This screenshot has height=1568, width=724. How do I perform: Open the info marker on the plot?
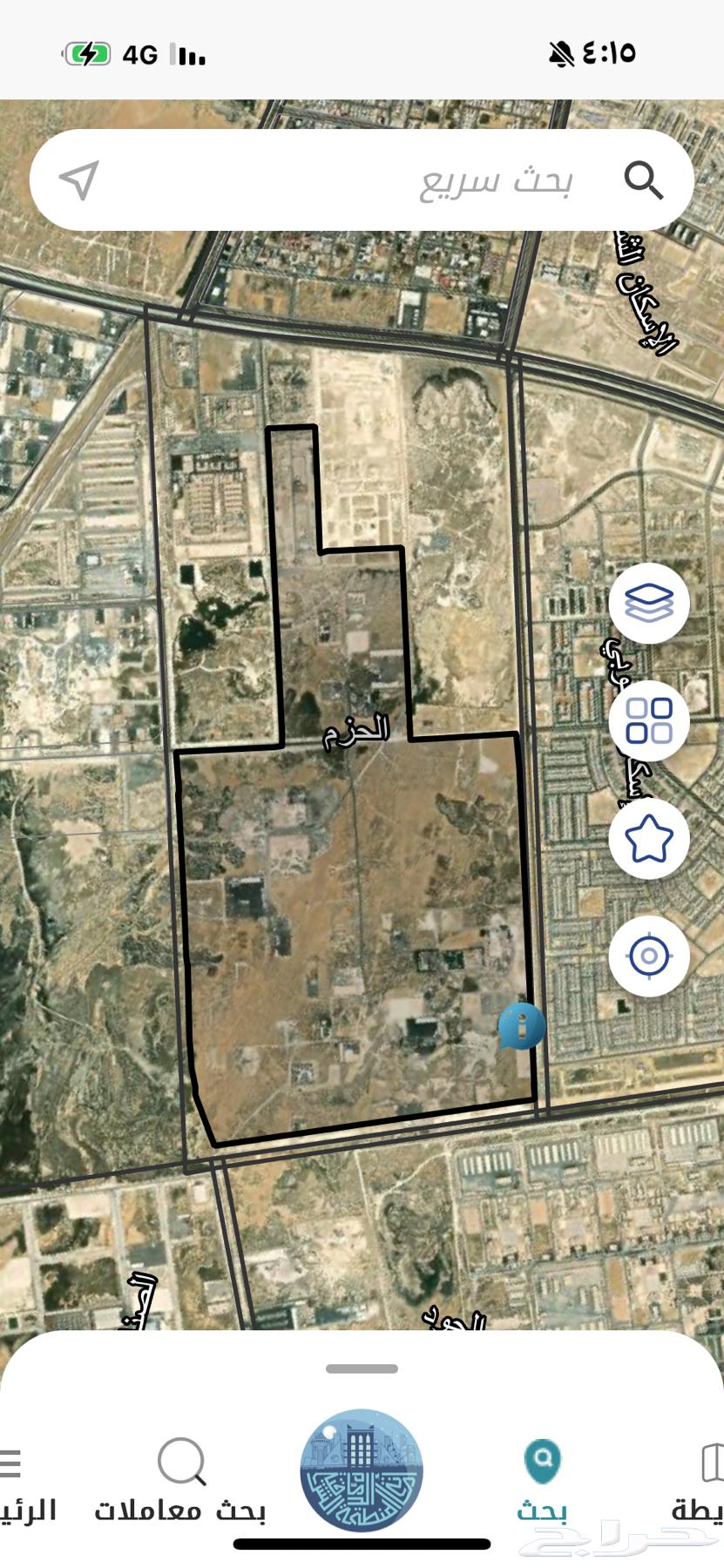pos(522,1026)
